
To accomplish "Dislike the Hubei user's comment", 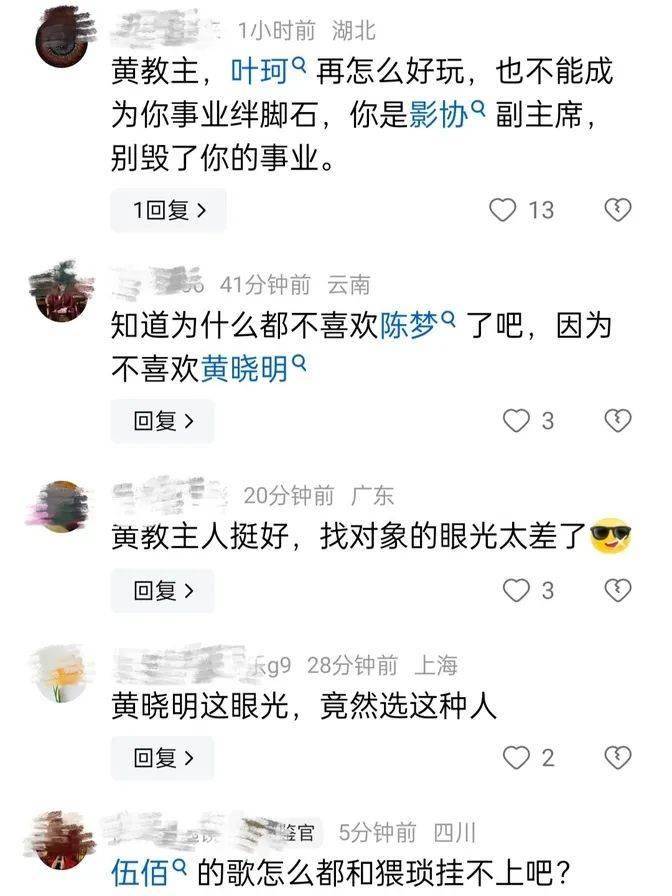I will click(x=619, y=210).
